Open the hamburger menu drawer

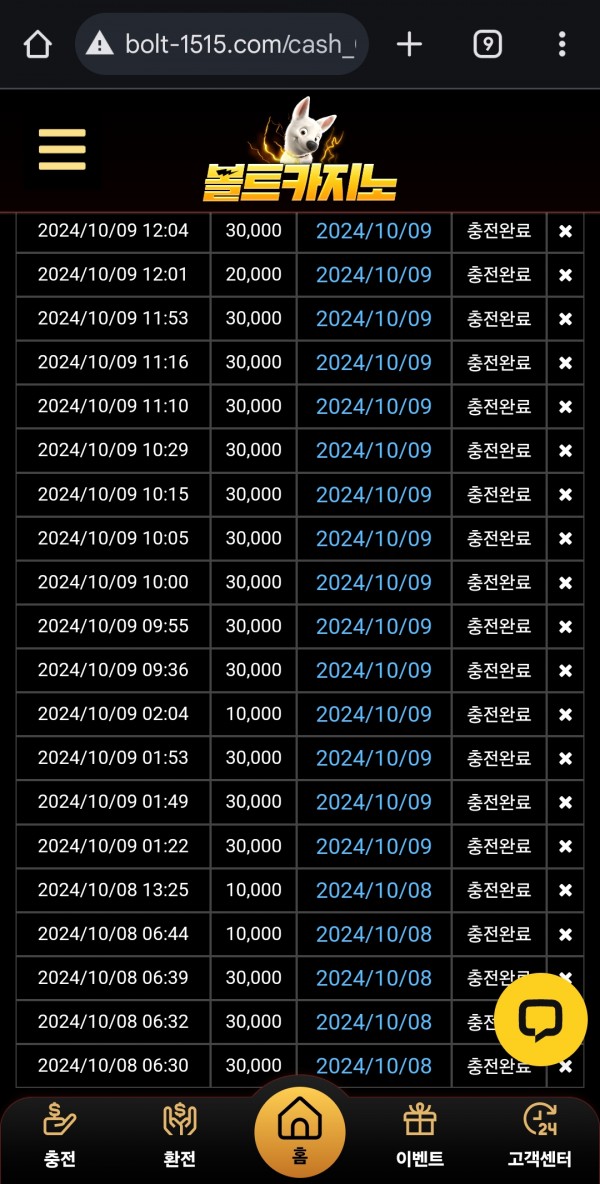click(x=62, y=150)
